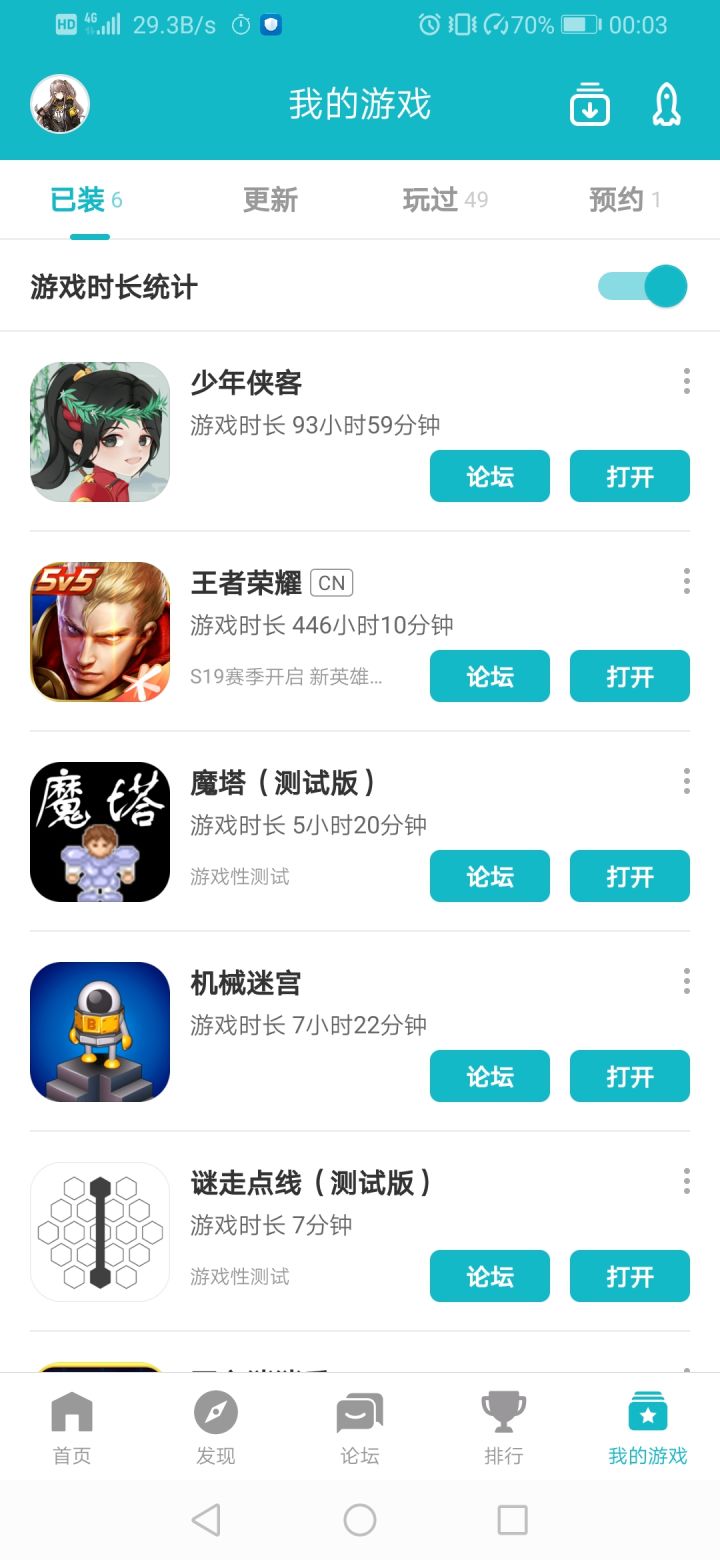Open the download manager icon
Viewport: 720px width, 1560px height.
click(x=589, y=103)
